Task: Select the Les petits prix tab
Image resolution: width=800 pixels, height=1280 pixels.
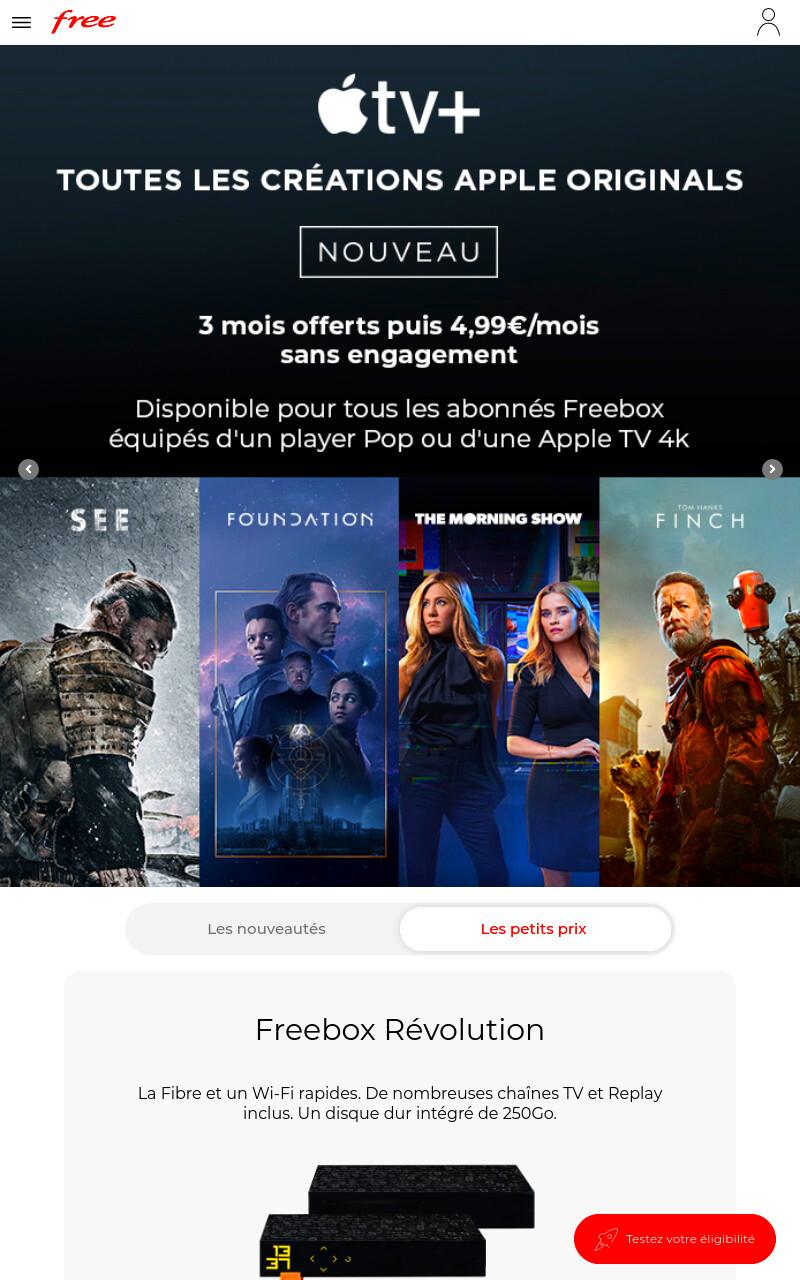Action: [x=535, y=929]
